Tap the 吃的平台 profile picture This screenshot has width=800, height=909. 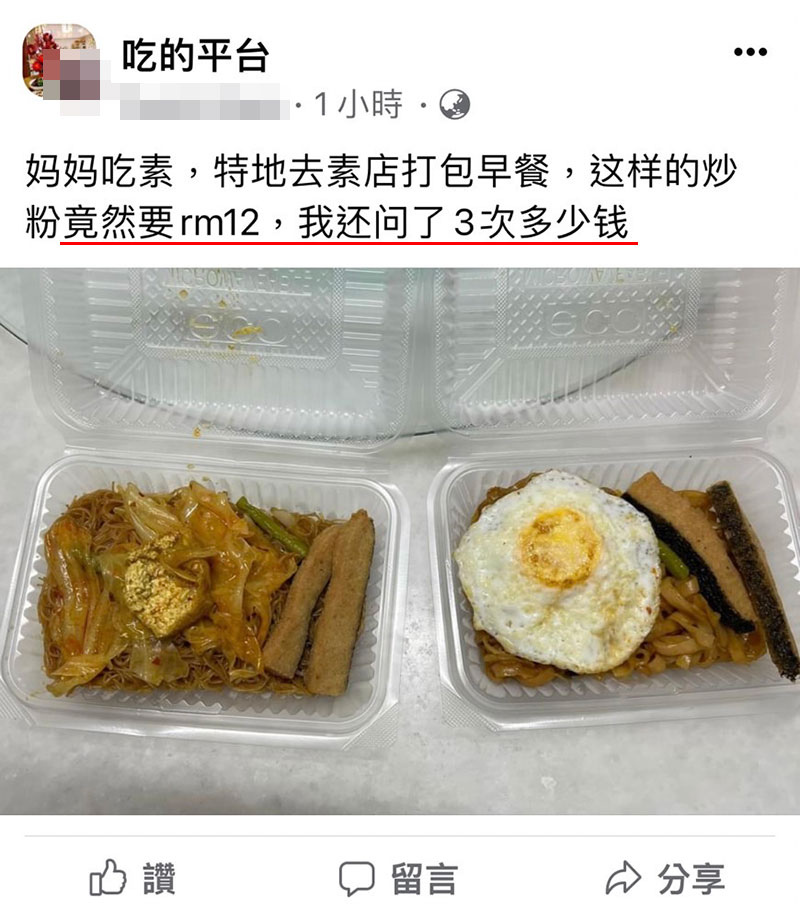[x=60, y=62]
